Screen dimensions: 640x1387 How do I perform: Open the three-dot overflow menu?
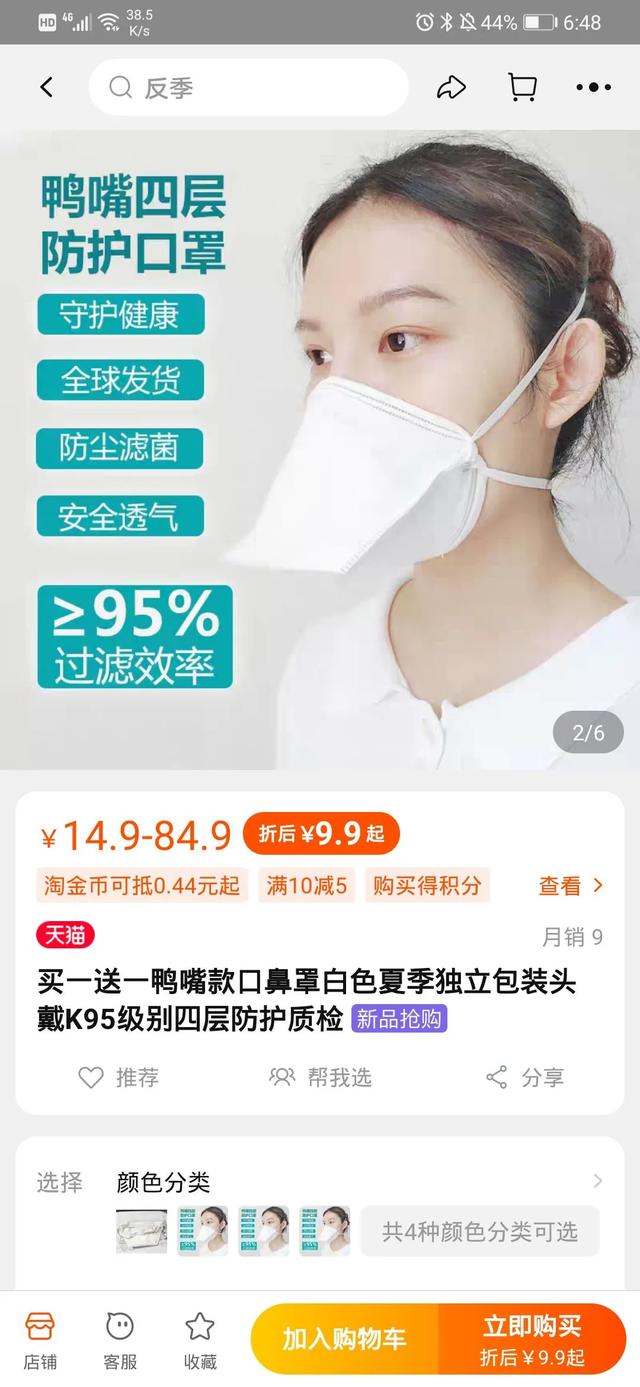[x=593, y=87]
